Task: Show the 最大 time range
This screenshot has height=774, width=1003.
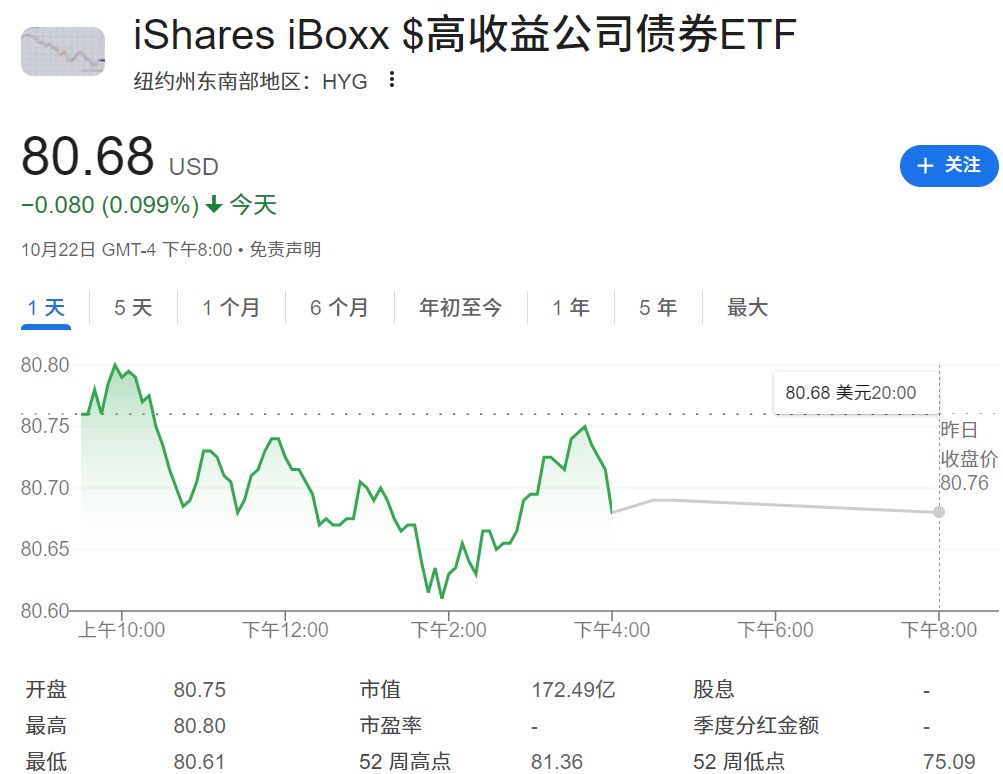Action: [747, 308]
